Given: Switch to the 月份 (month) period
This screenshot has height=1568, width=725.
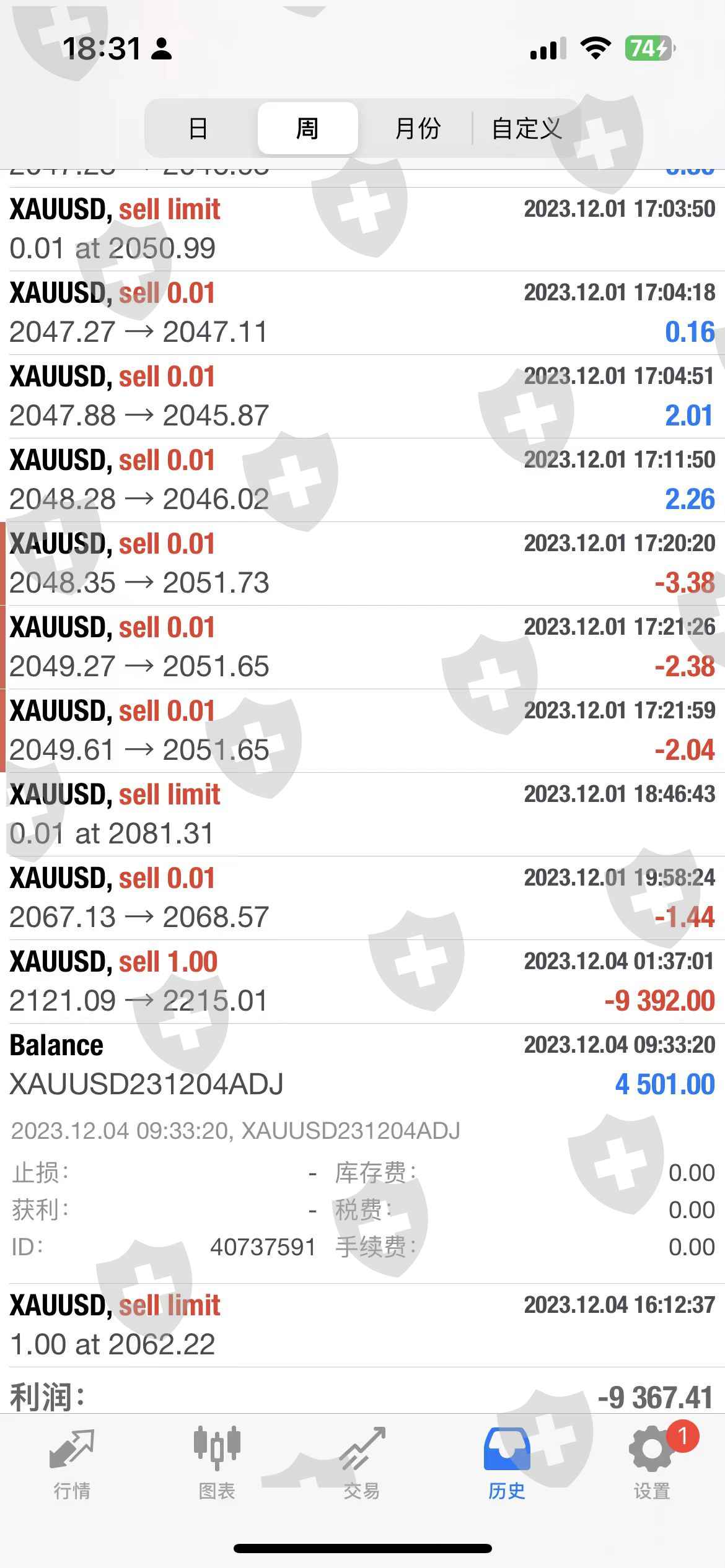Looking at the screenshot, I should pyautogui.click(x=417, y=129).
